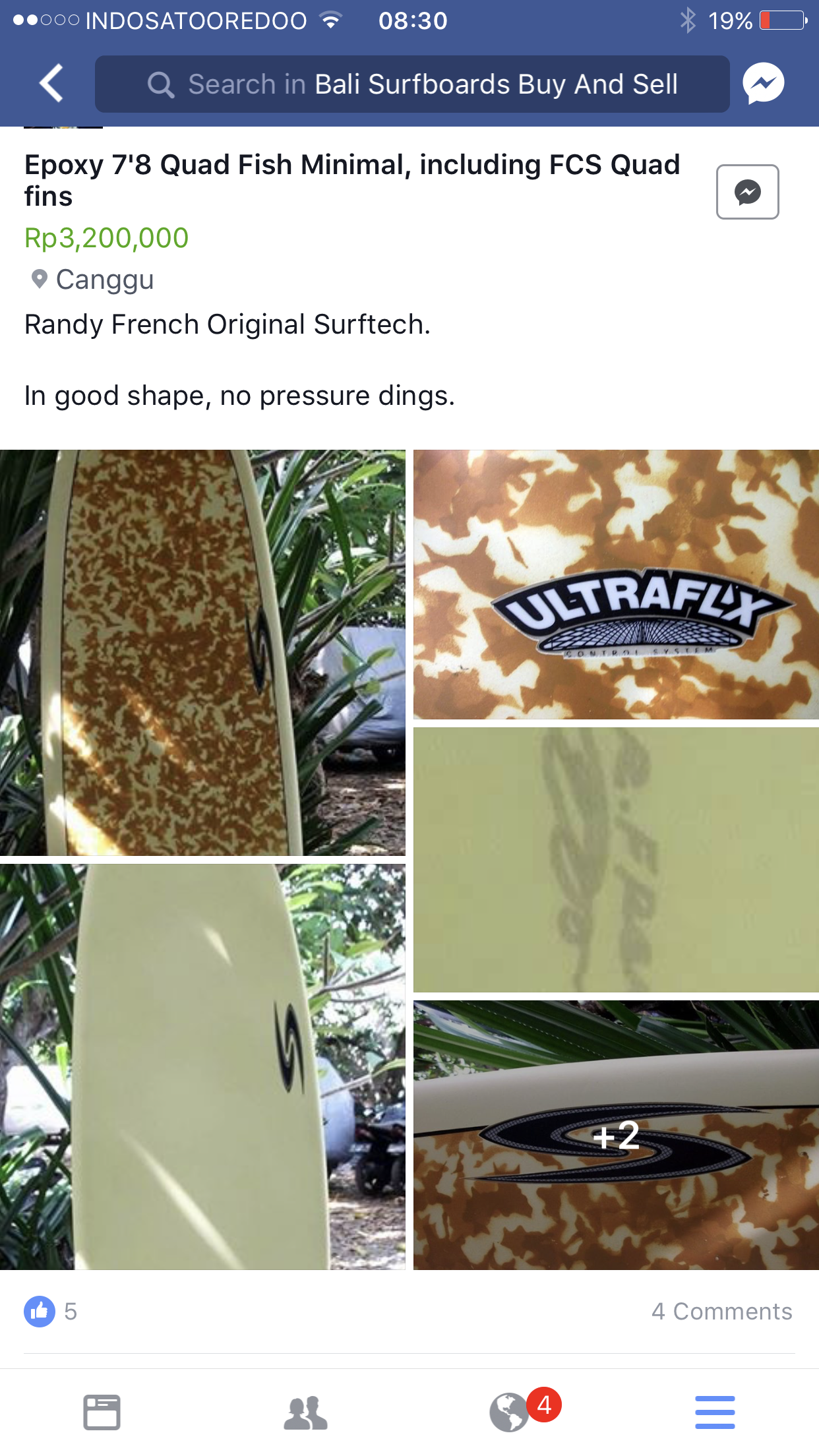Image resolution: width=819 pixels, height=1456 pixels.
Task: View the Ultraflex logo photo
Action: point(616,584)
